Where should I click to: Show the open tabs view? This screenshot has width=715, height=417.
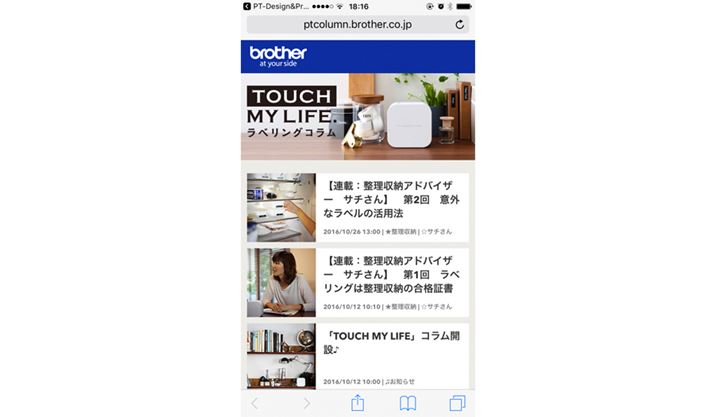pos(457,403)
